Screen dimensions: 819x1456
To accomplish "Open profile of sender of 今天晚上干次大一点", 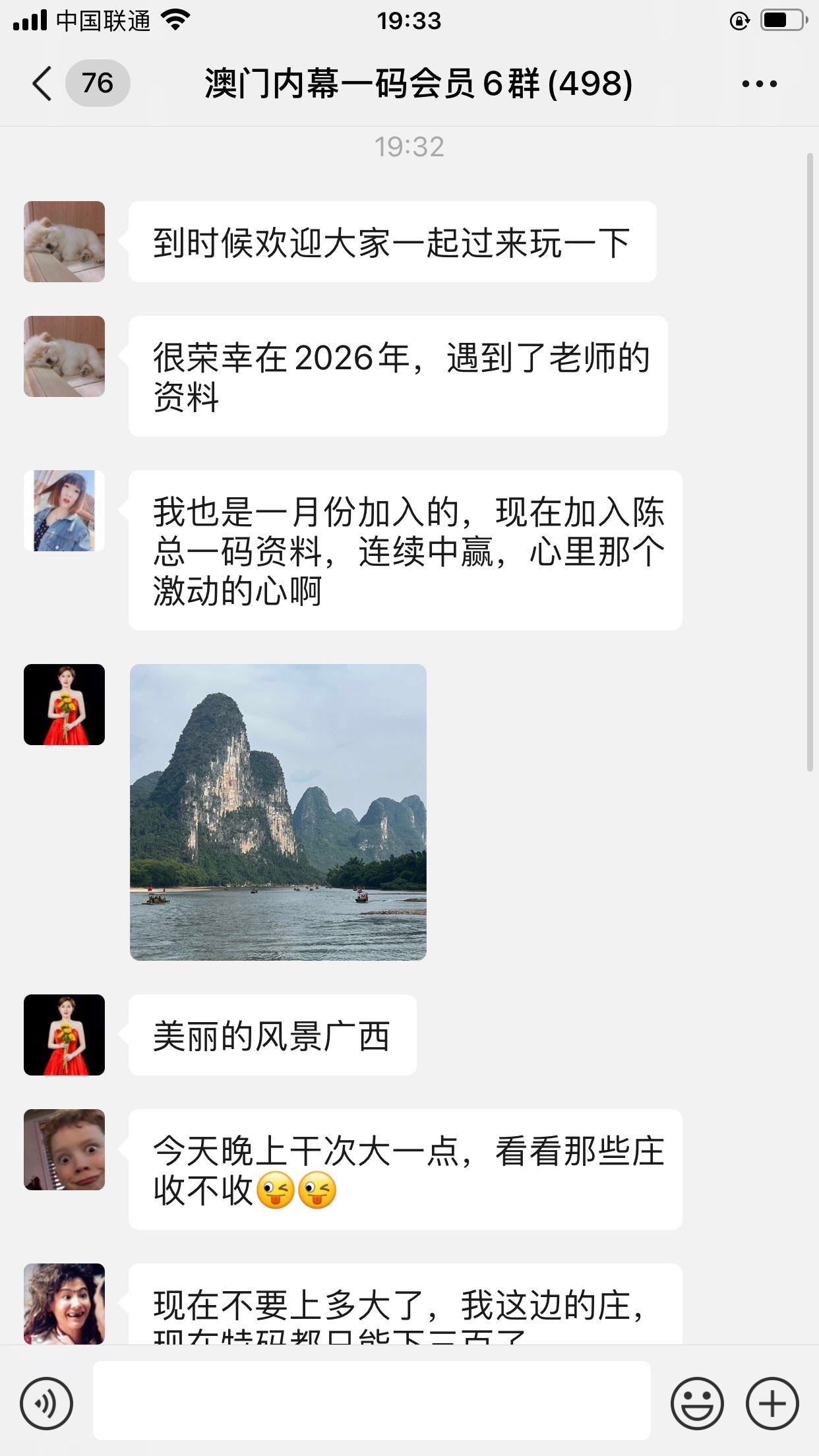I will pos(64,1149).
